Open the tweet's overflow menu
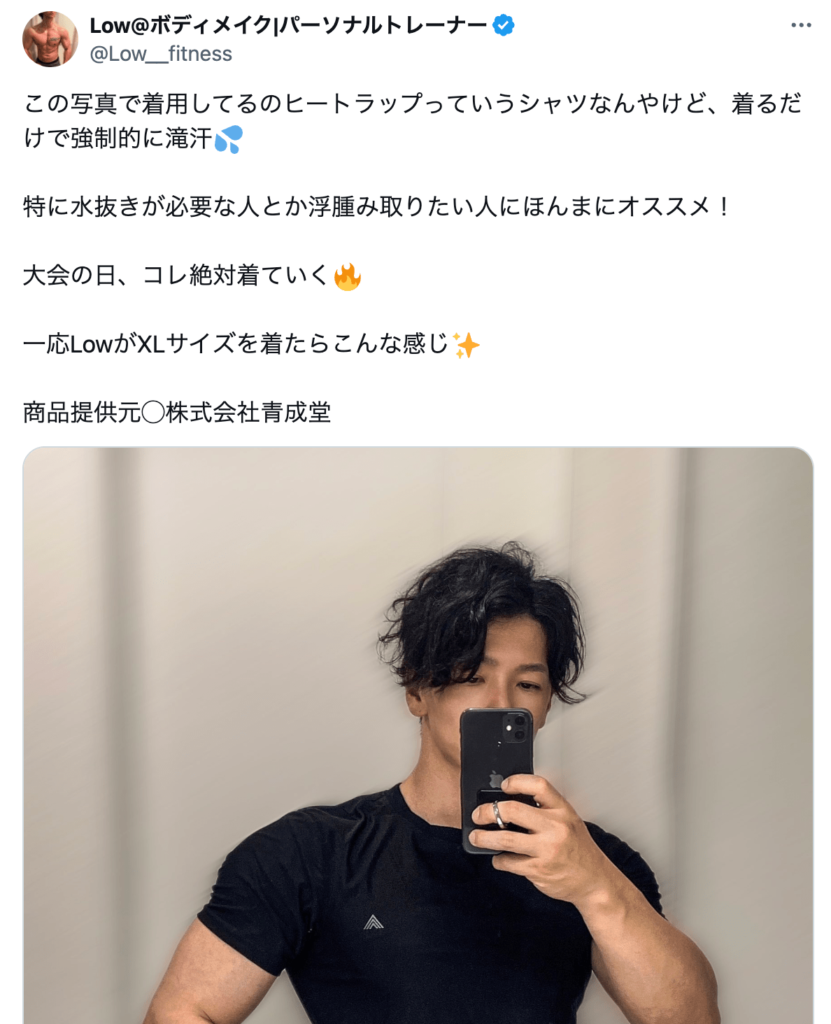The image size is (831, 1024). (800, 26)
